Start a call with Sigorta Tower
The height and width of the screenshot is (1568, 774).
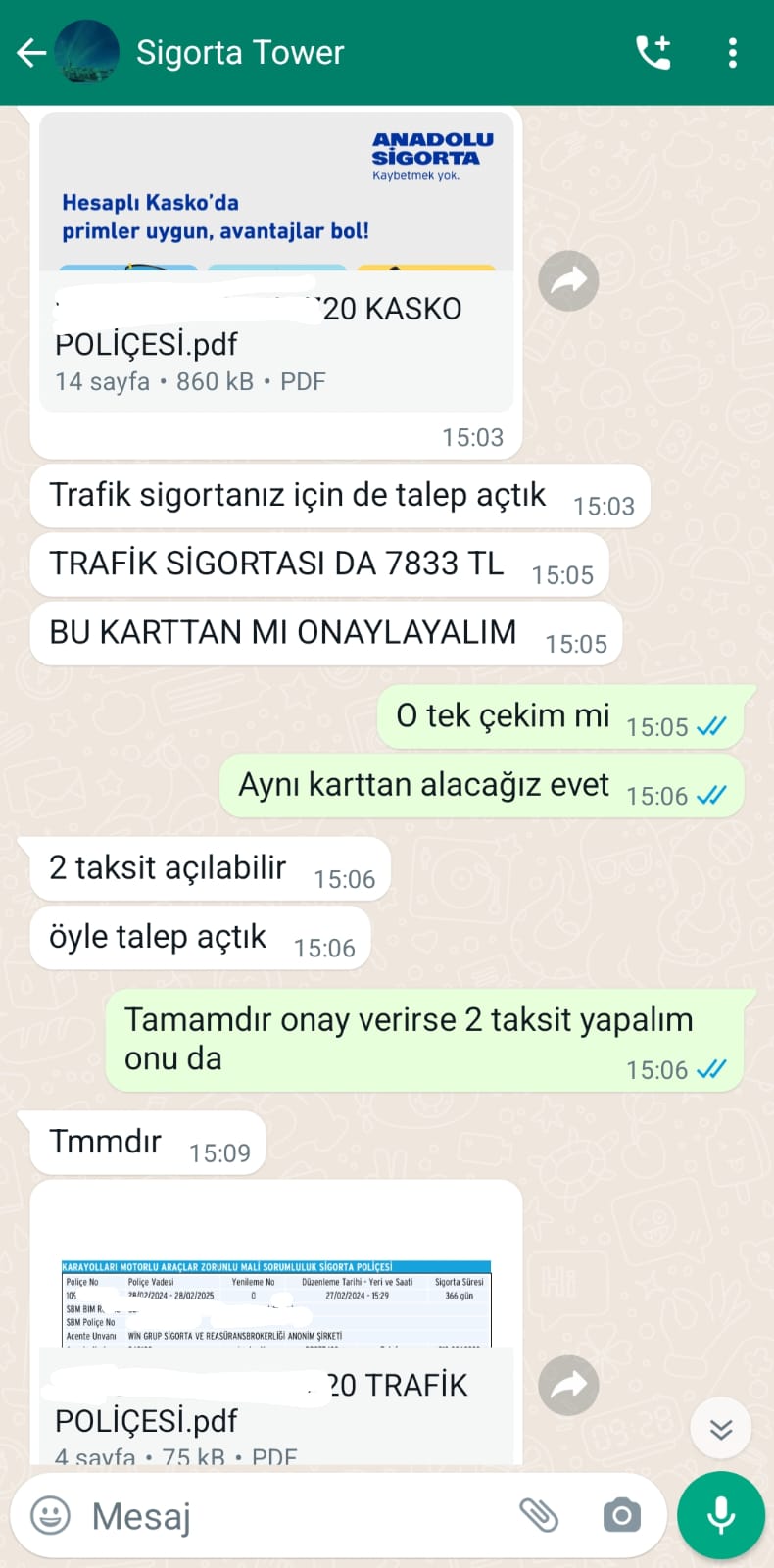click(x=653, y=52)
